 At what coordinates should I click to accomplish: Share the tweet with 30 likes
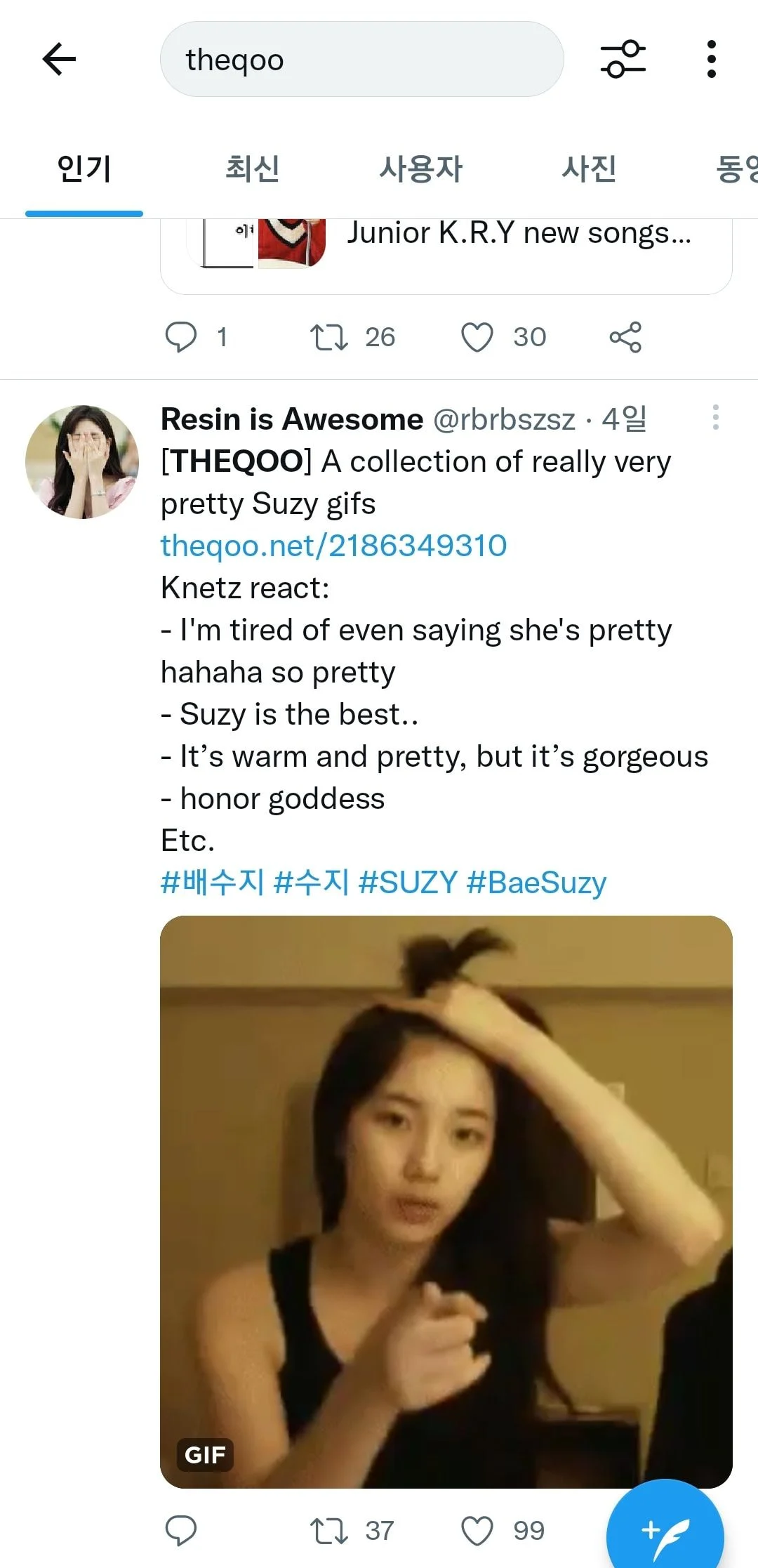(x=625, y=337)
